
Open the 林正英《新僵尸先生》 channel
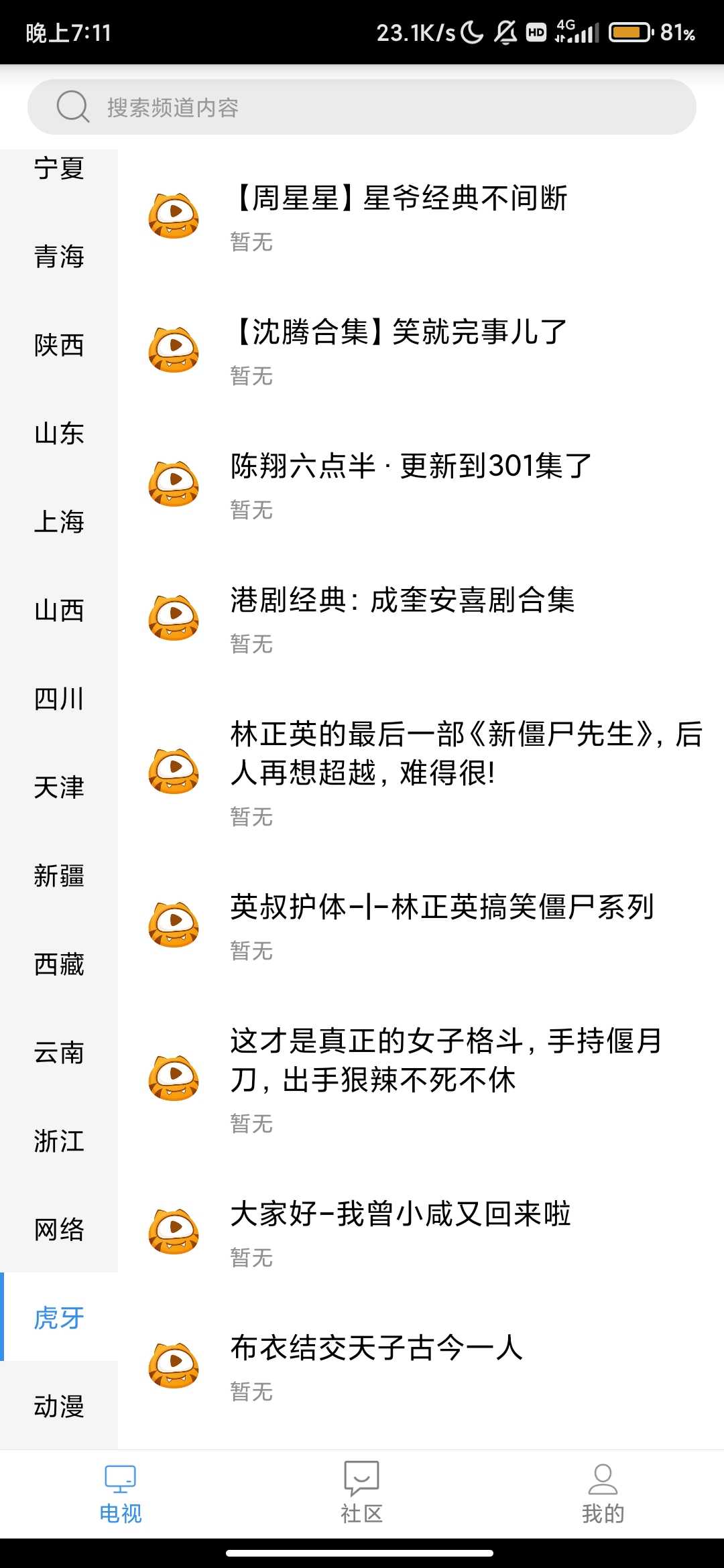pyautogui.click(x=465, y=772)
